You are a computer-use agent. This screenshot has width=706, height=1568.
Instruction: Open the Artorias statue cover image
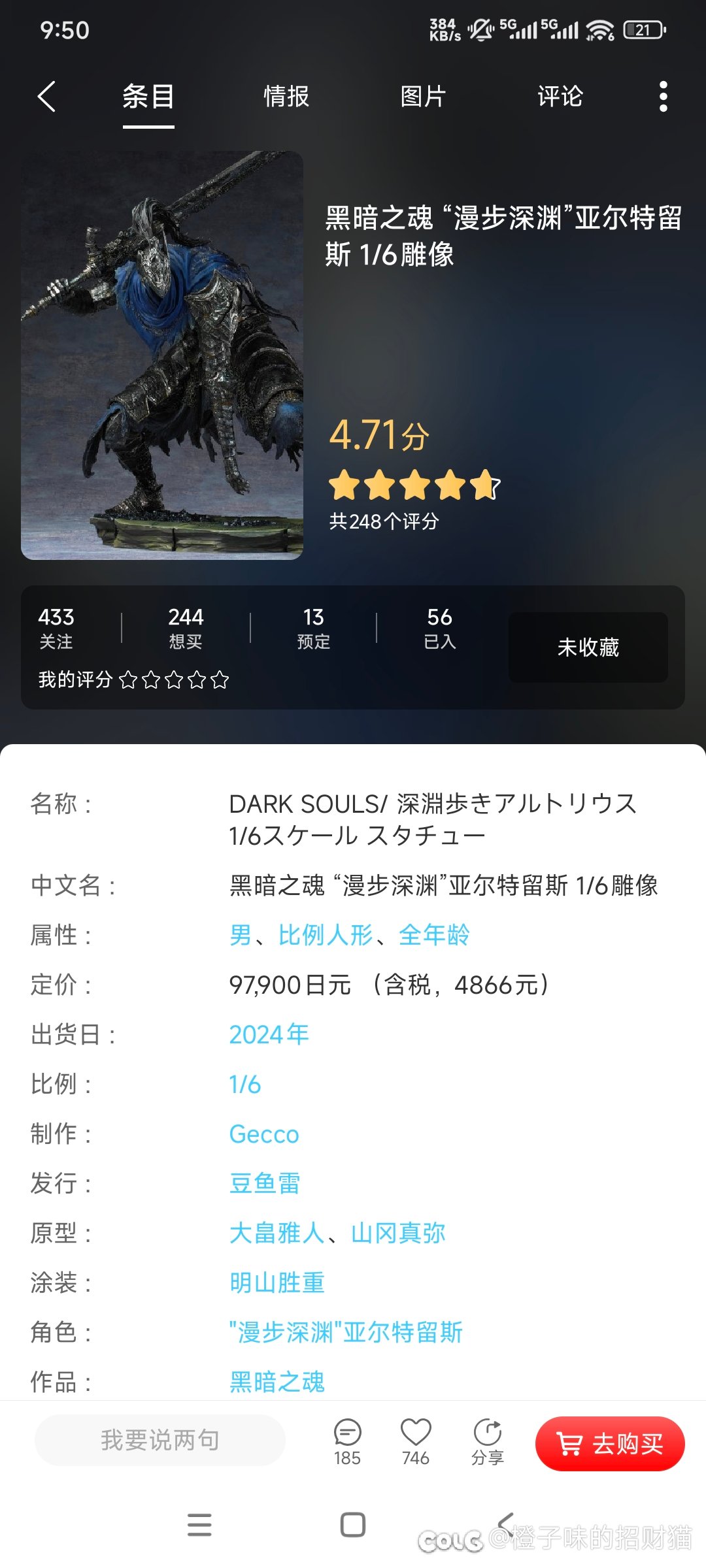click(162, 355)
